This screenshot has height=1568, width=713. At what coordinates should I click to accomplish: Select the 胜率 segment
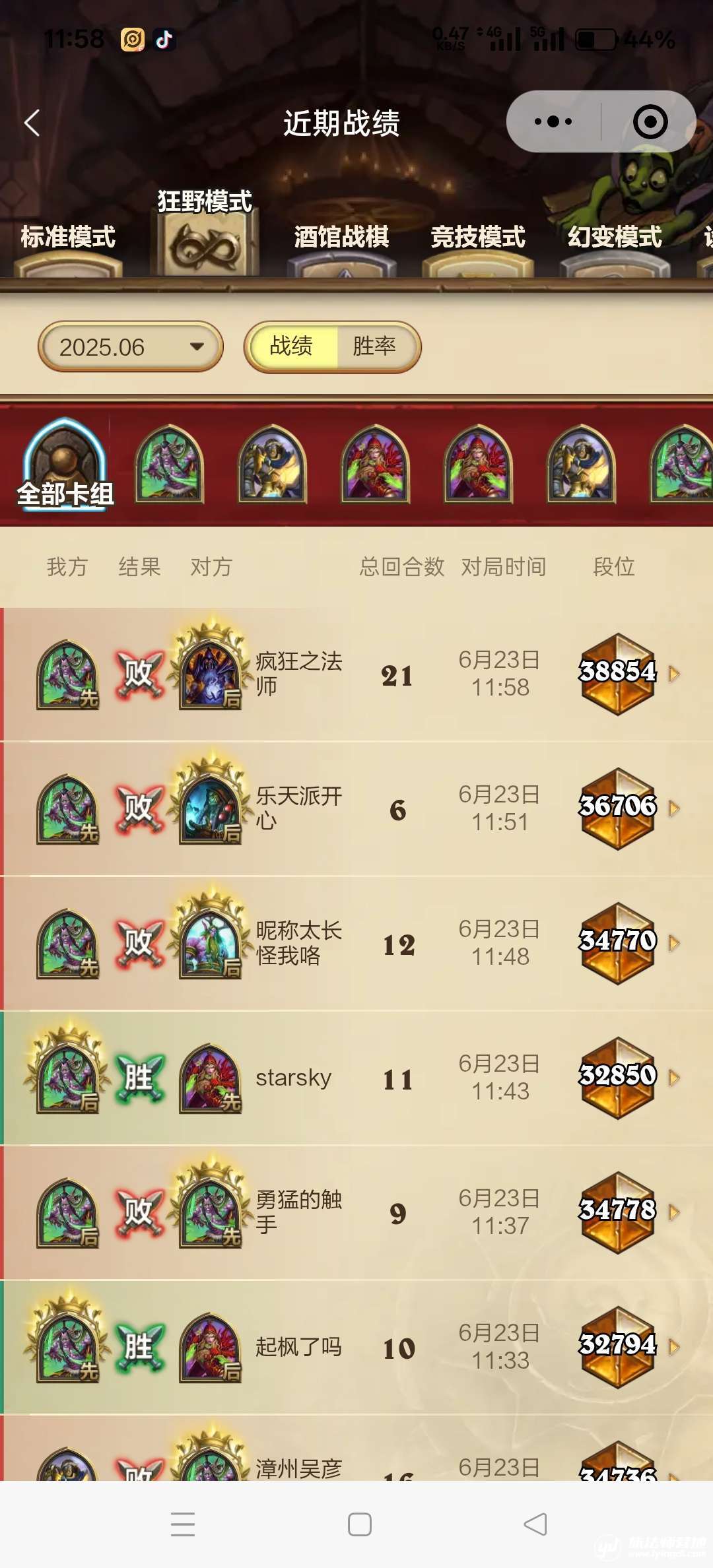(374, 346)
